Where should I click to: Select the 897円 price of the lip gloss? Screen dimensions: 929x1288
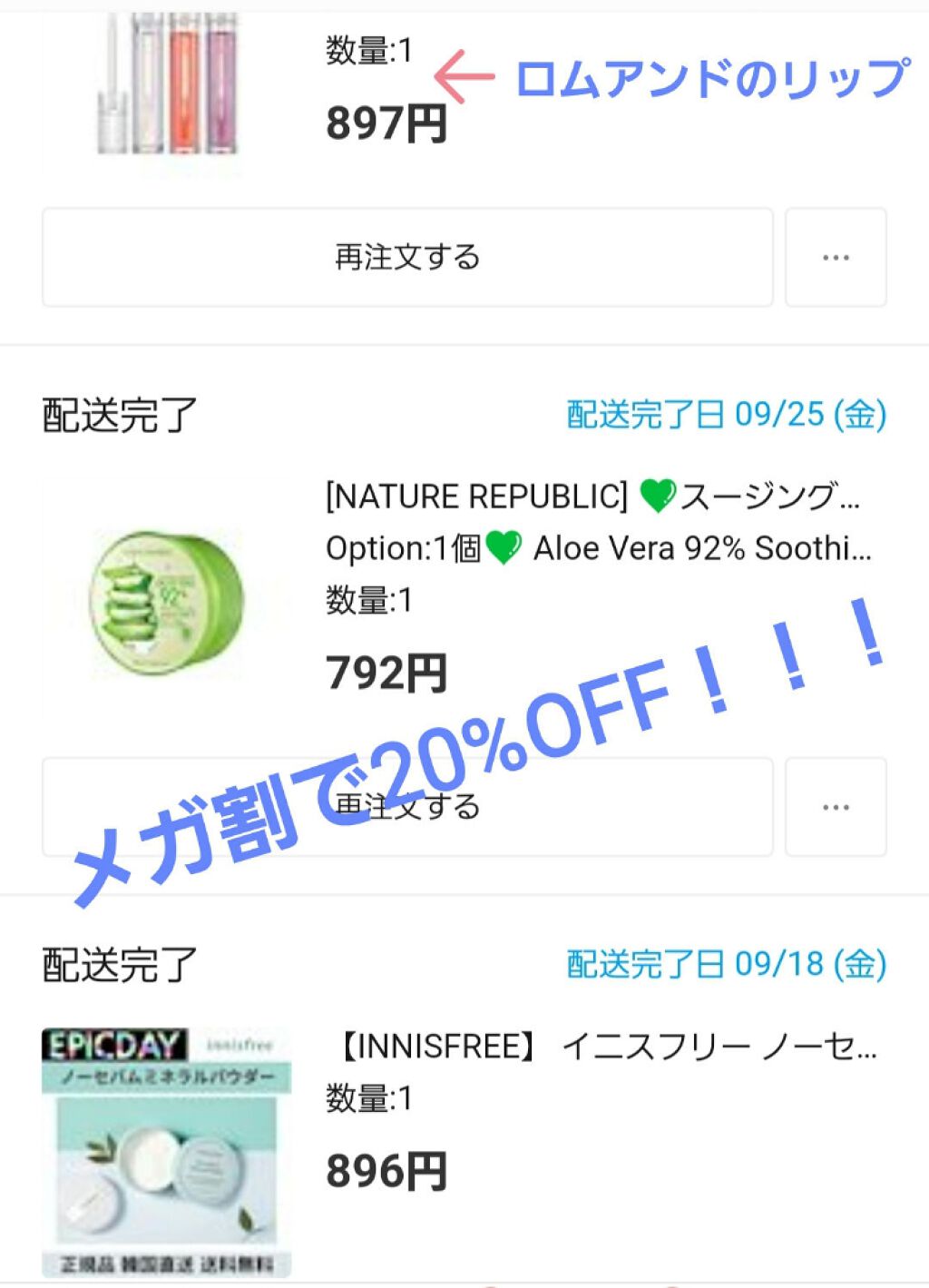pos(386,121)
